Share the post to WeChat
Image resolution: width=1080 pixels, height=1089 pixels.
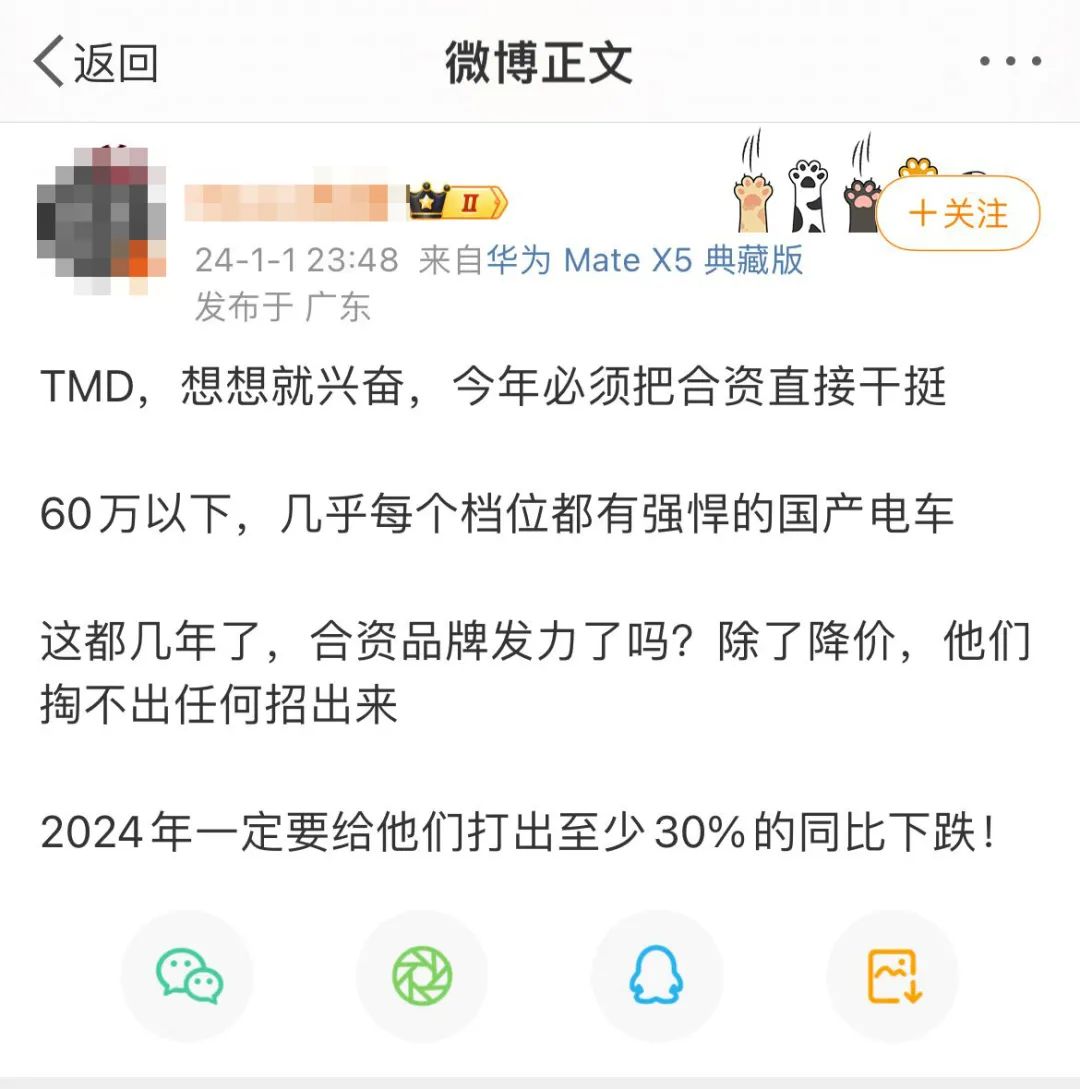[188, 976]
